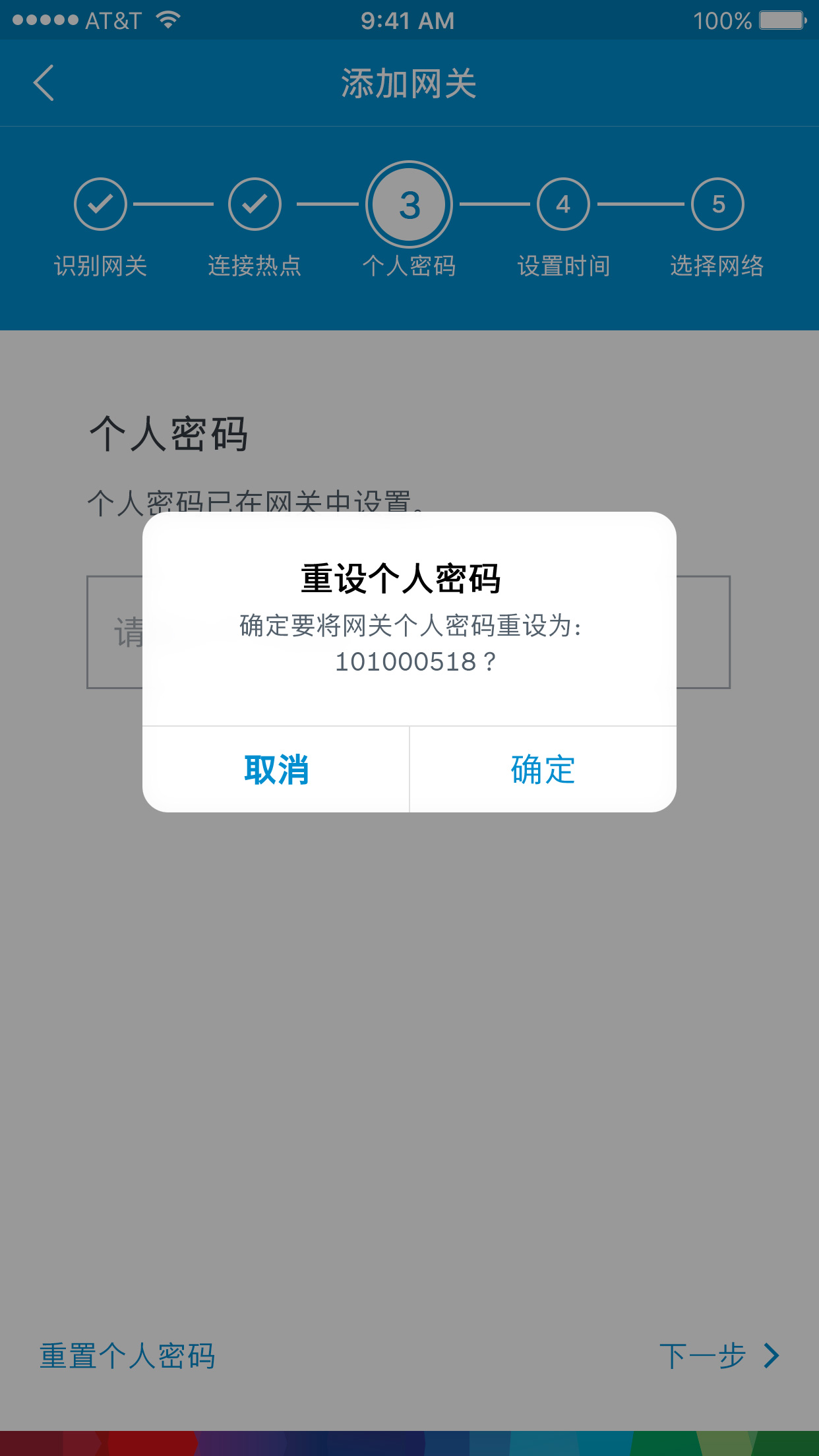Dismiss the dialog with 取消
Screen dimensions: 819x1456
pyautogui.click(x=277, y=769)
